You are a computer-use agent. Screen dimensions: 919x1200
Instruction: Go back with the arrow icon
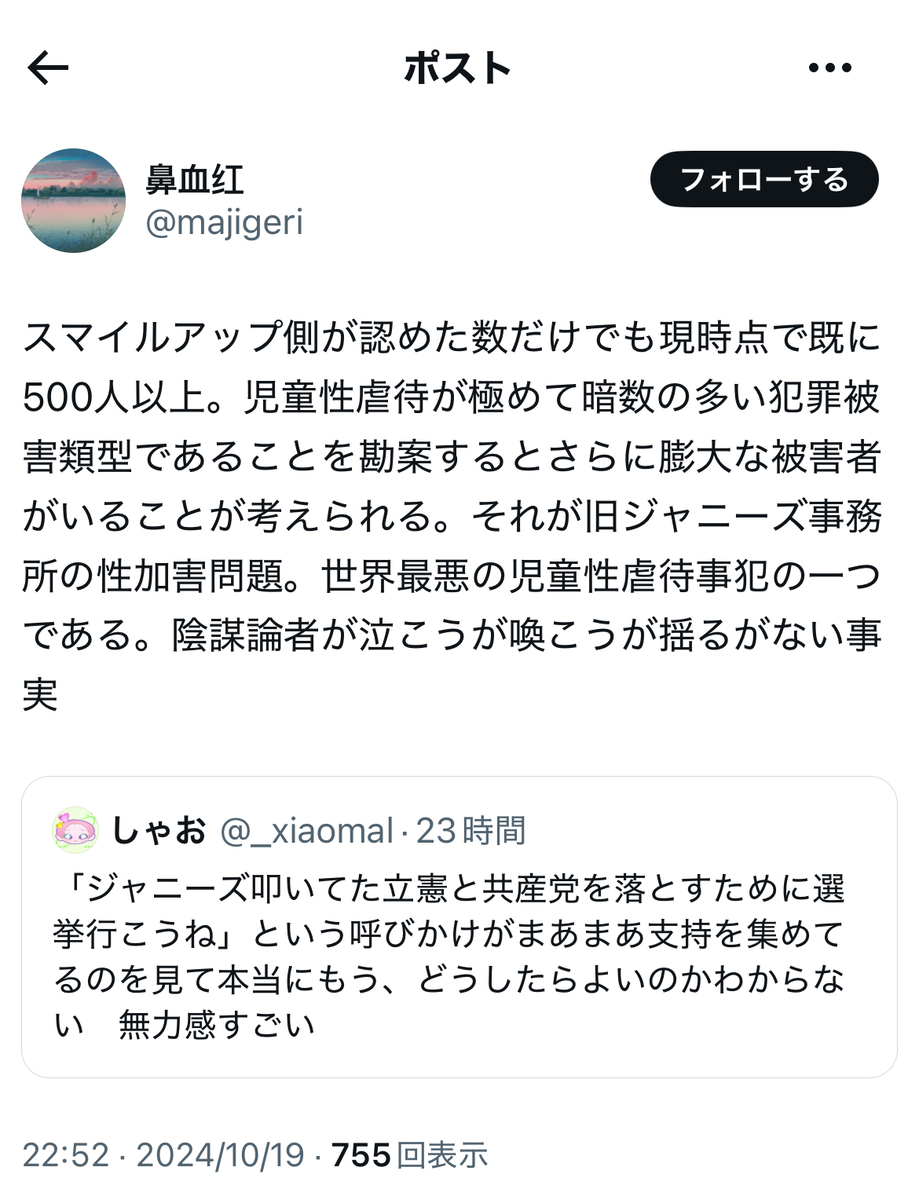(x=48, y=68)
